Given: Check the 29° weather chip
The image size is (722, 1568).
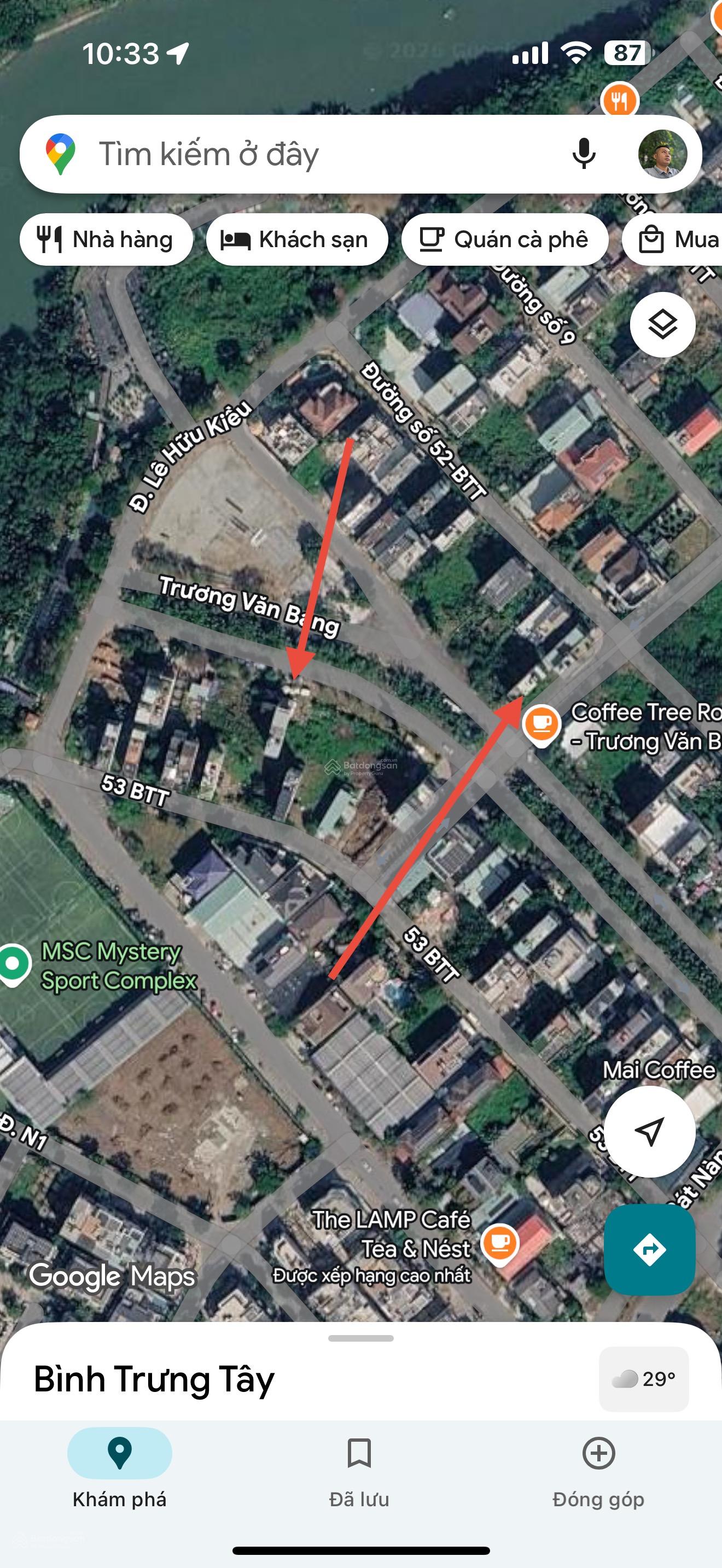Looking at the screenshot, I should 643,1379.
